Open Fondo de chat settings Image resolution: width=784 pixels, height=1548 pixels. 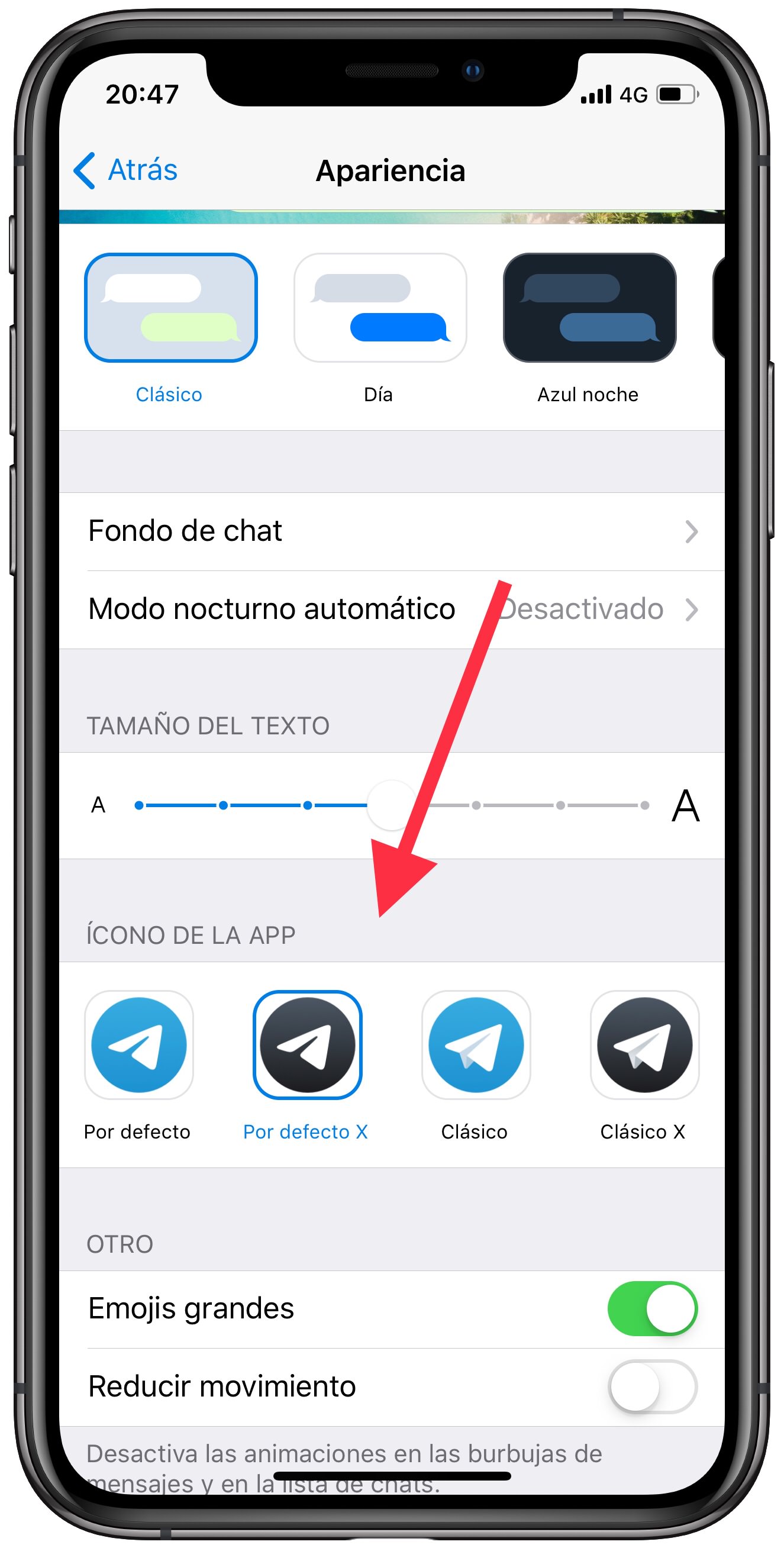point(392,531)
